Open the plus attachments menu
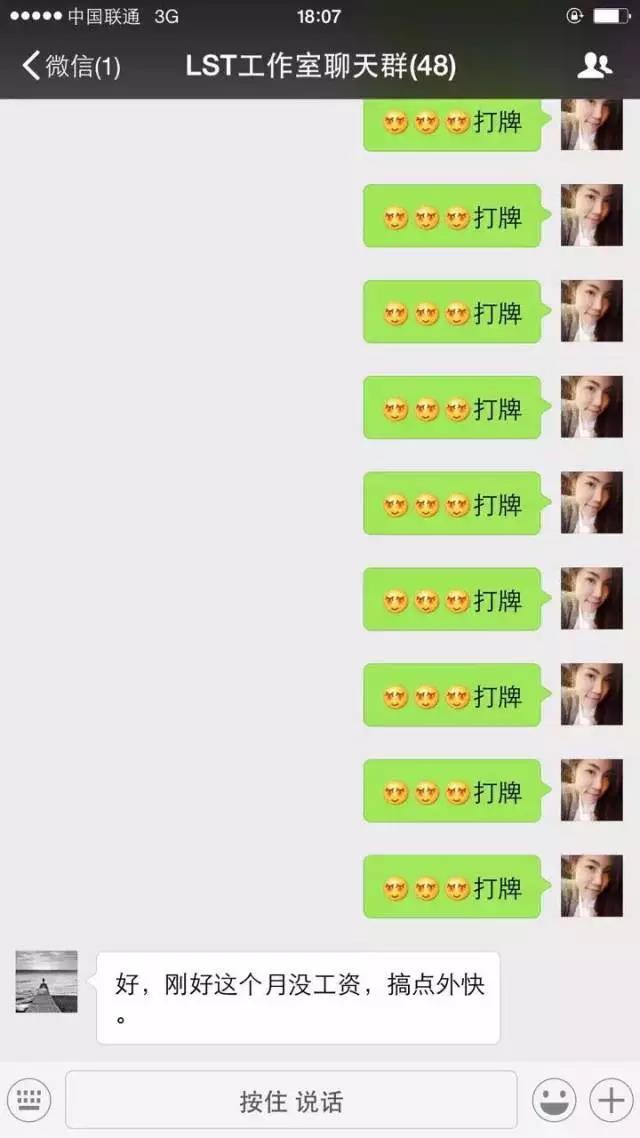 point(609,1101)
